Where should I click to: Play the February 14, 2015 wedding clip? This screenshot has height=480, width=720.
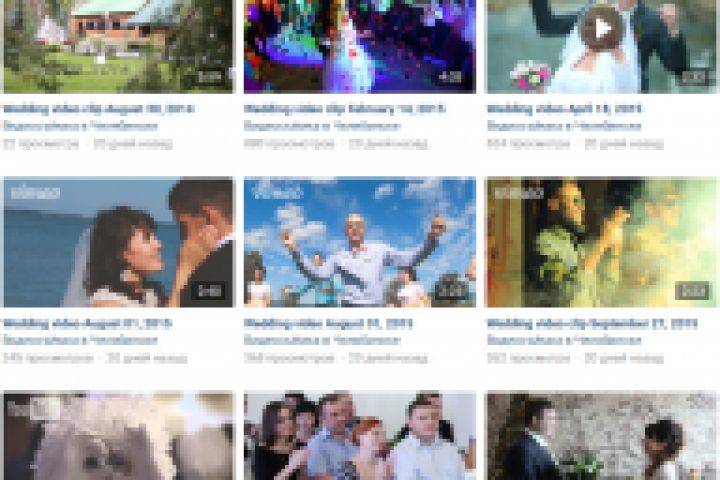click(x=359, y=45)
